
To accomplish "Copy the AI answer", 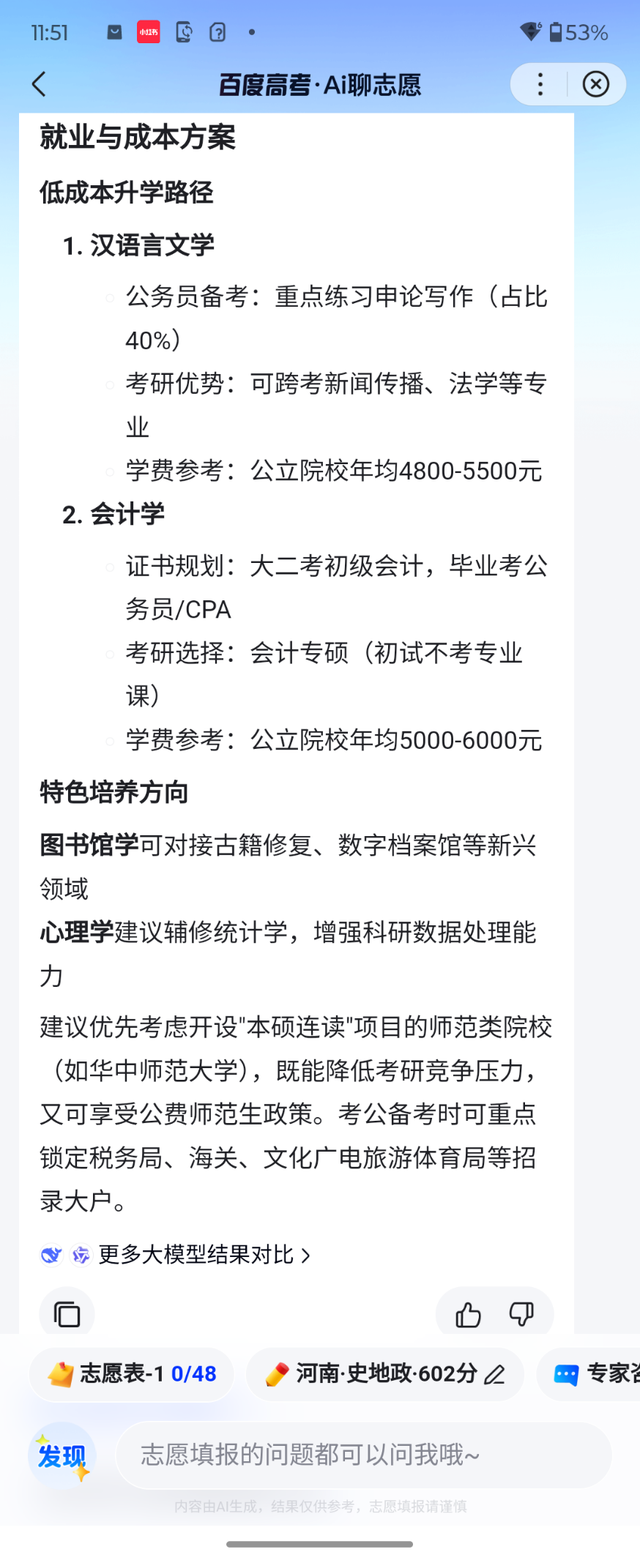I will click(67, 1314).
